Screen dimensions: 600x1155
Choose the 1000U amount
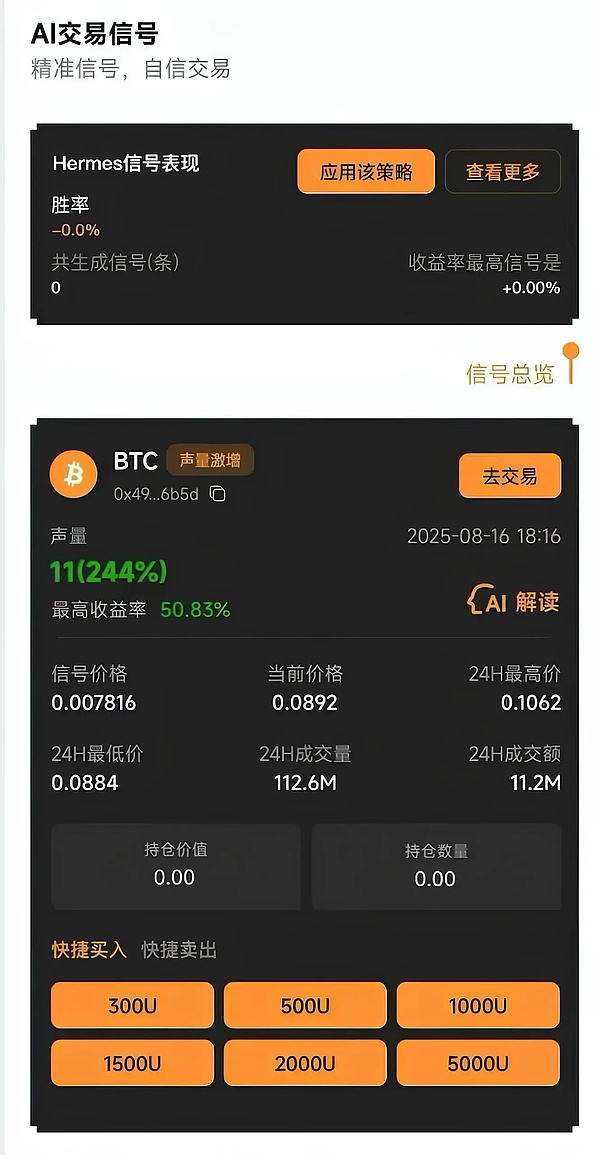click(x=478, y=1005)
